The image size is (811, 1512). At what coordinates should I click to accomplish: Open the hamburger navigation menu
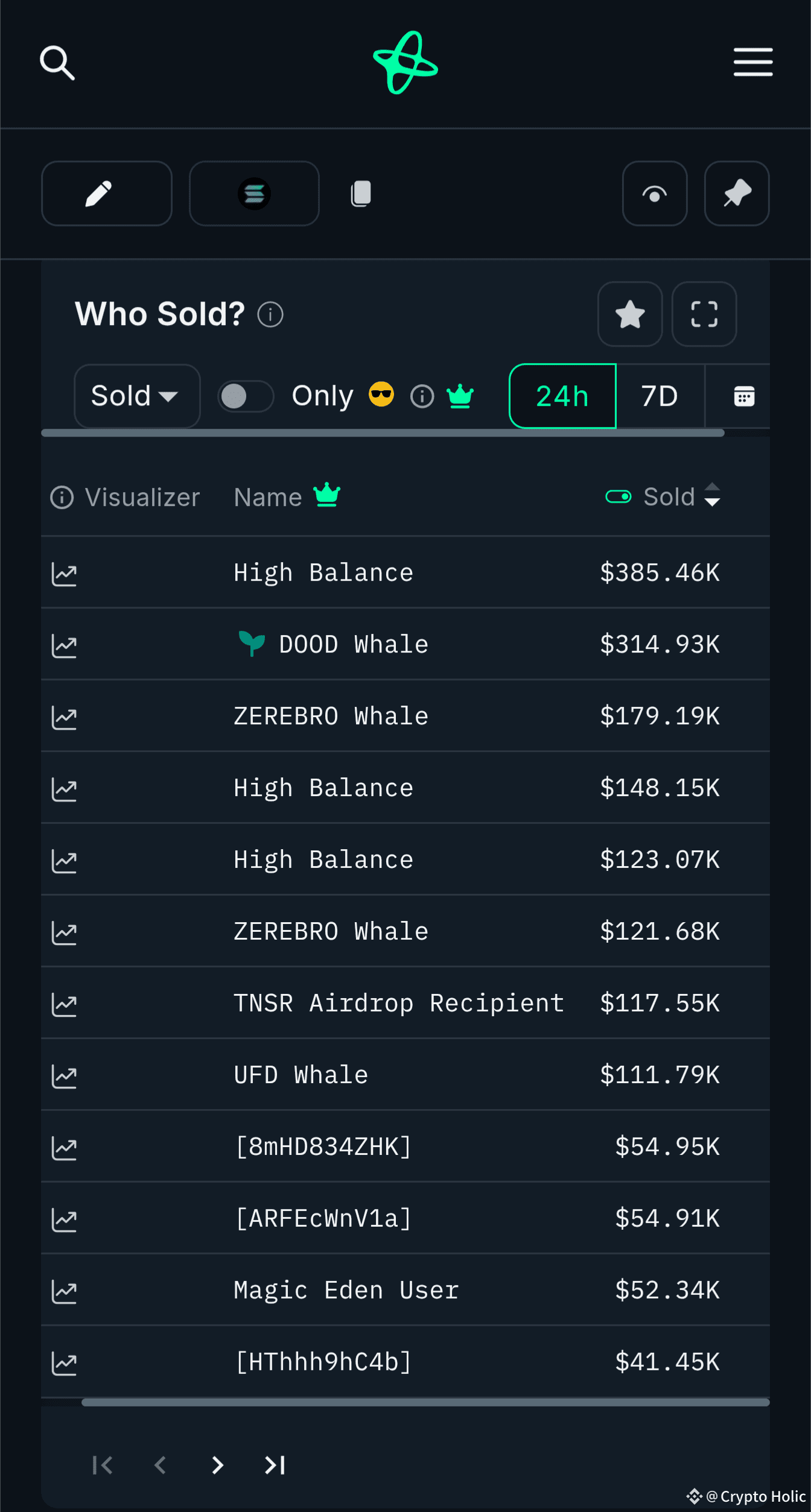coord(752,62)
